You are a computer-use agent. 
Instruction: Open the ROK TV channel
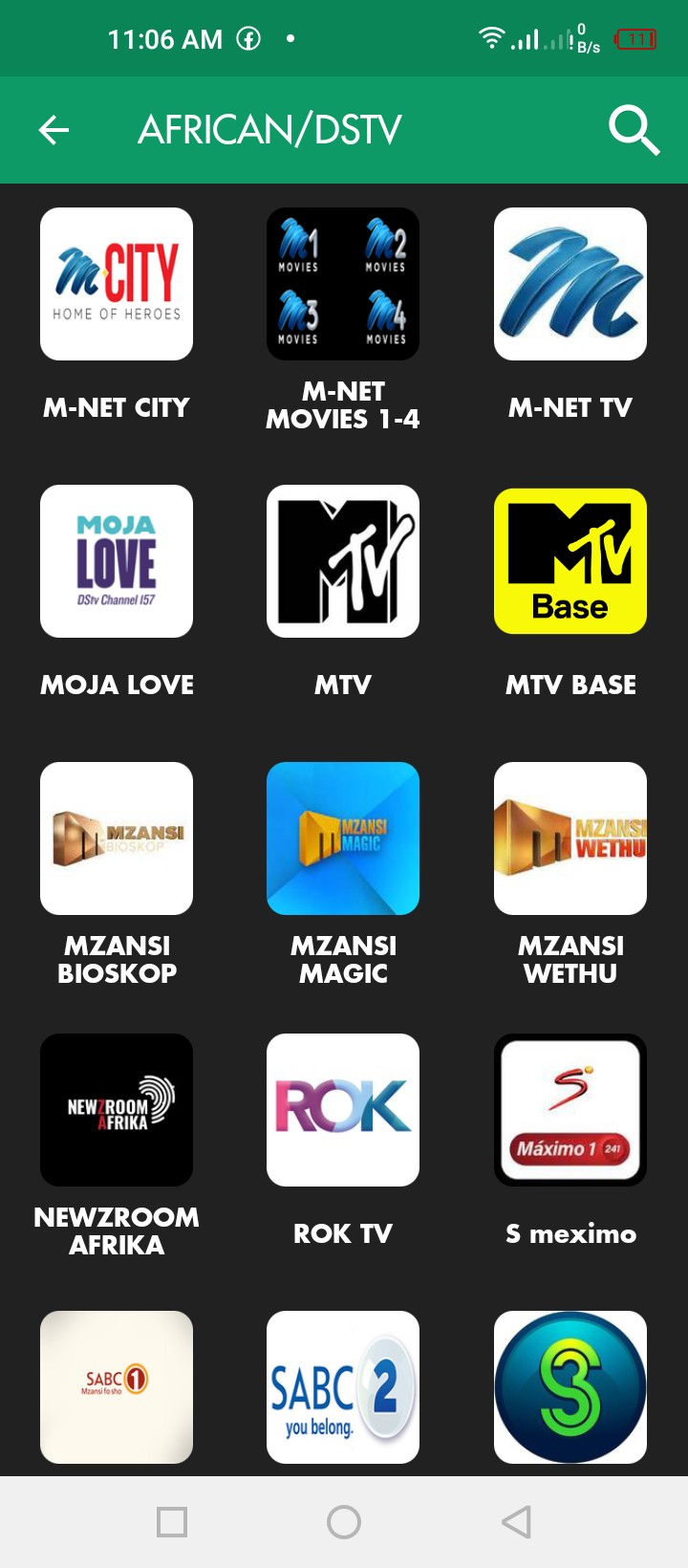343,1110
